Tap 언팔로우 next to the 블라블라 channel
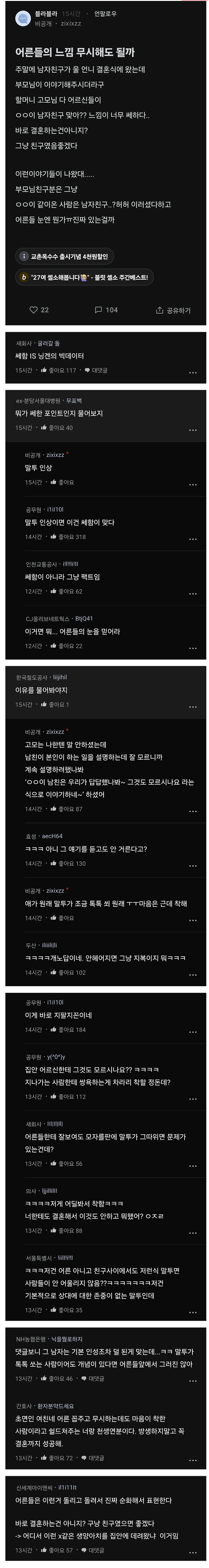The height and width of the screenshot is (1568, 209). pyautogui.click(x=105, y=13)
